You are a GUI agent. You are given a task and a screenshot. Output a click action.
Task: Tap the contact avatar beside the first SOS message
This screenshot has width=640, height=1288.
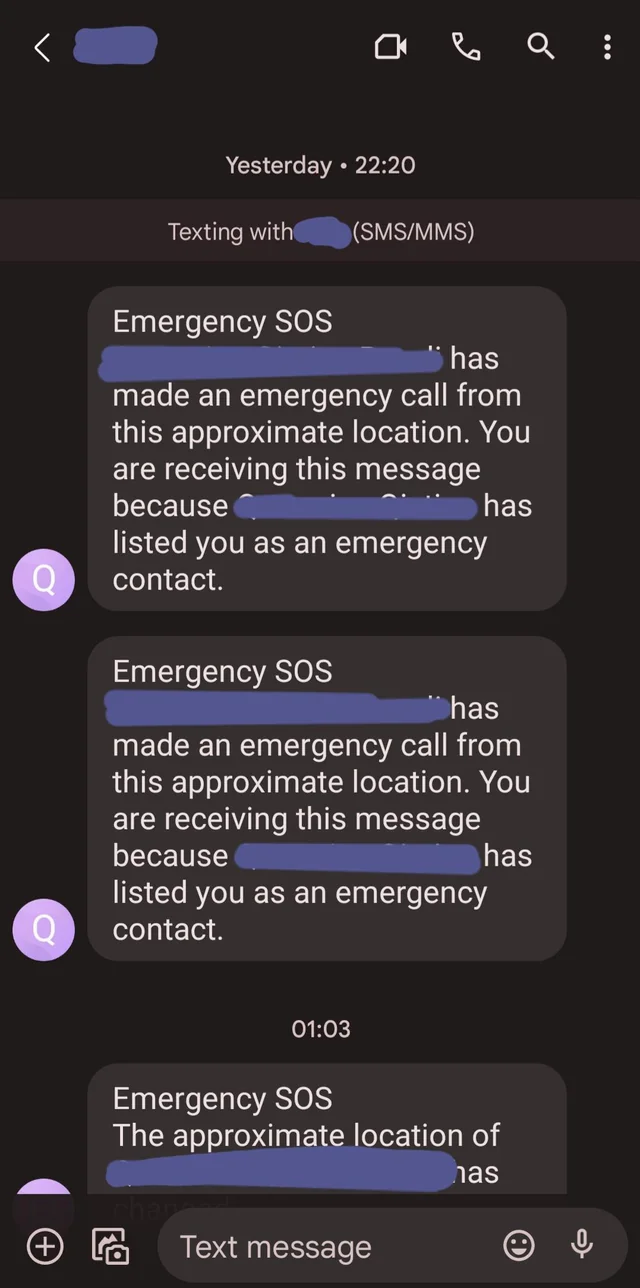tap(43, 580)
